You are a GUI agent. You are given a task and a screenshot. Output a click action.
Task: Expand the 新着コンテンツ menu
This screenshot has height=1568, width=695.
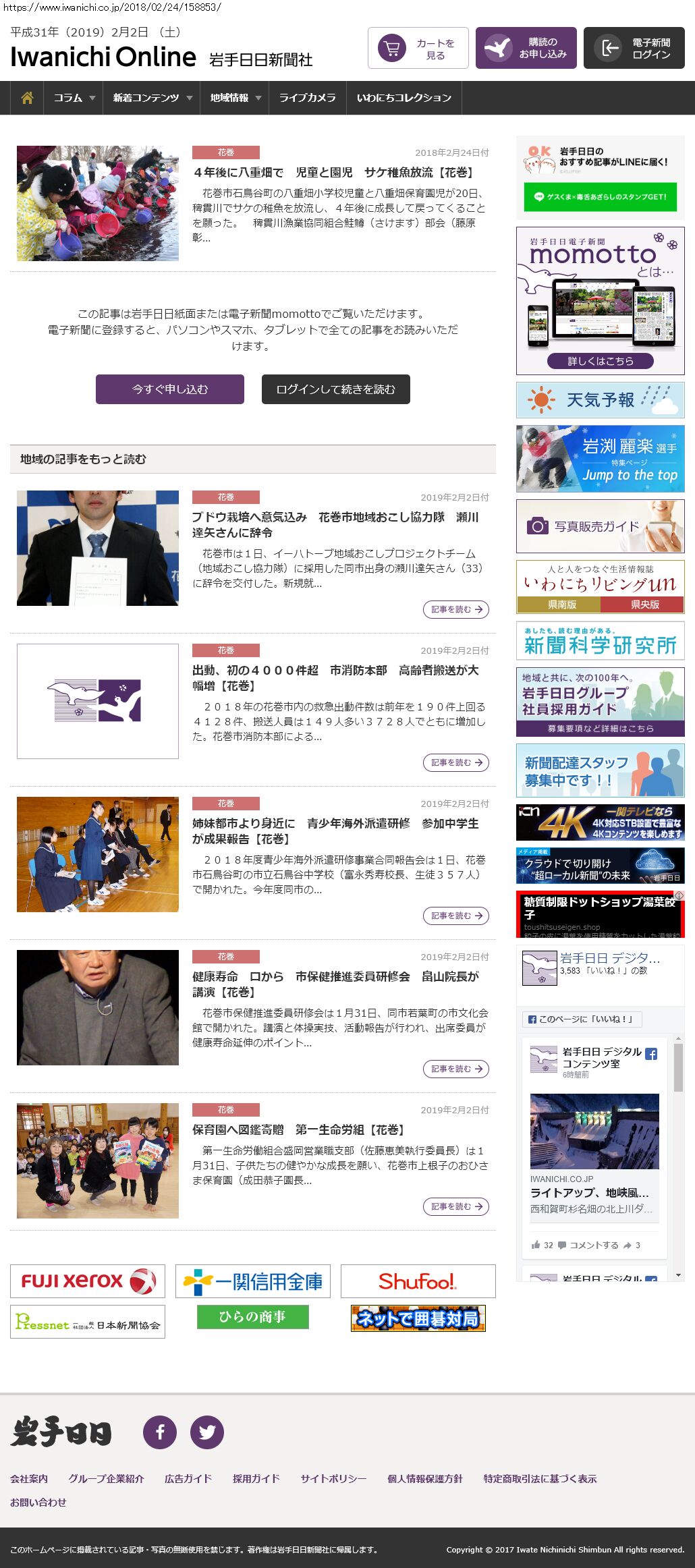click(152, 98)
